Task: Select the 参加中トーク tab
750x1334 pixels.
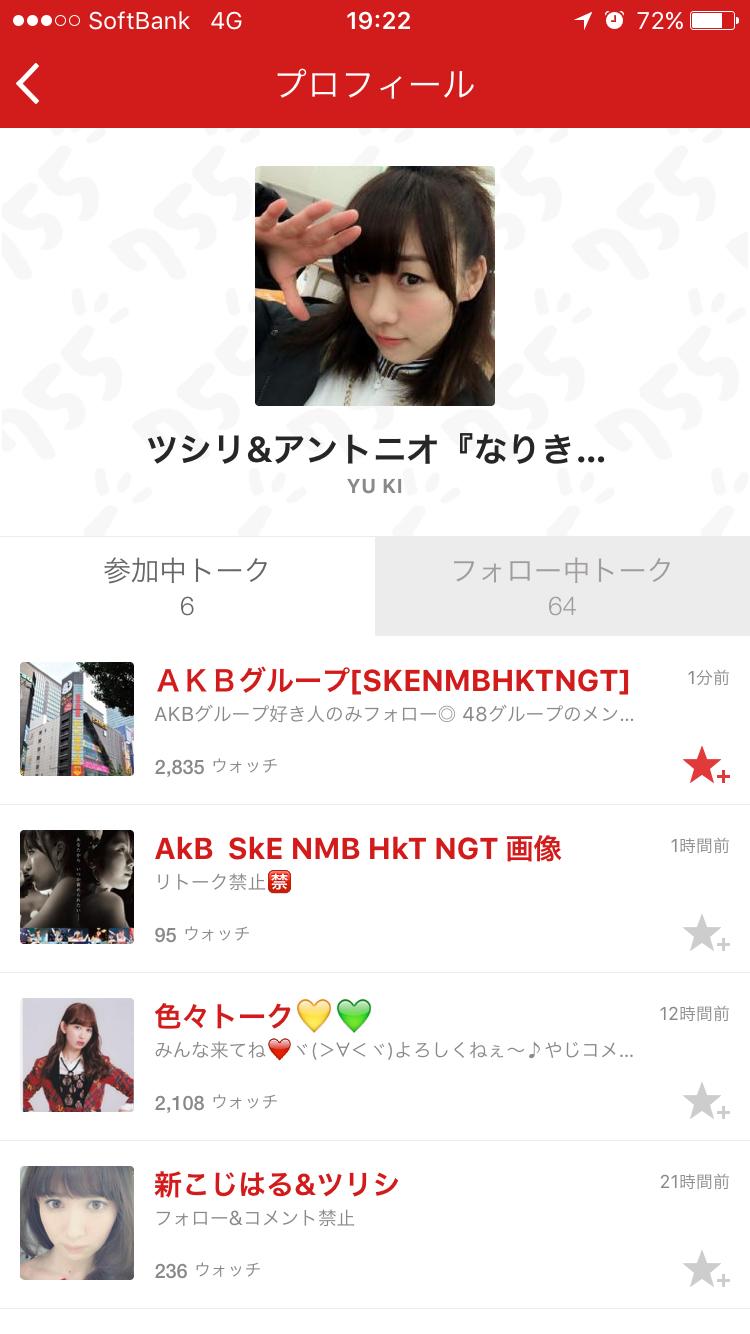Action: [187, 585]
